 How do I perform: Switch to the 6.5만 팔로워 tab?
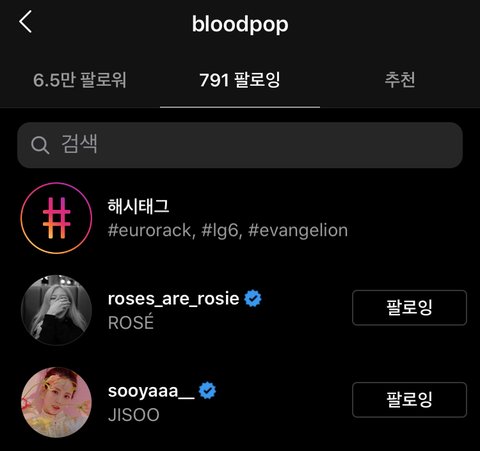[x=80, y=80]
